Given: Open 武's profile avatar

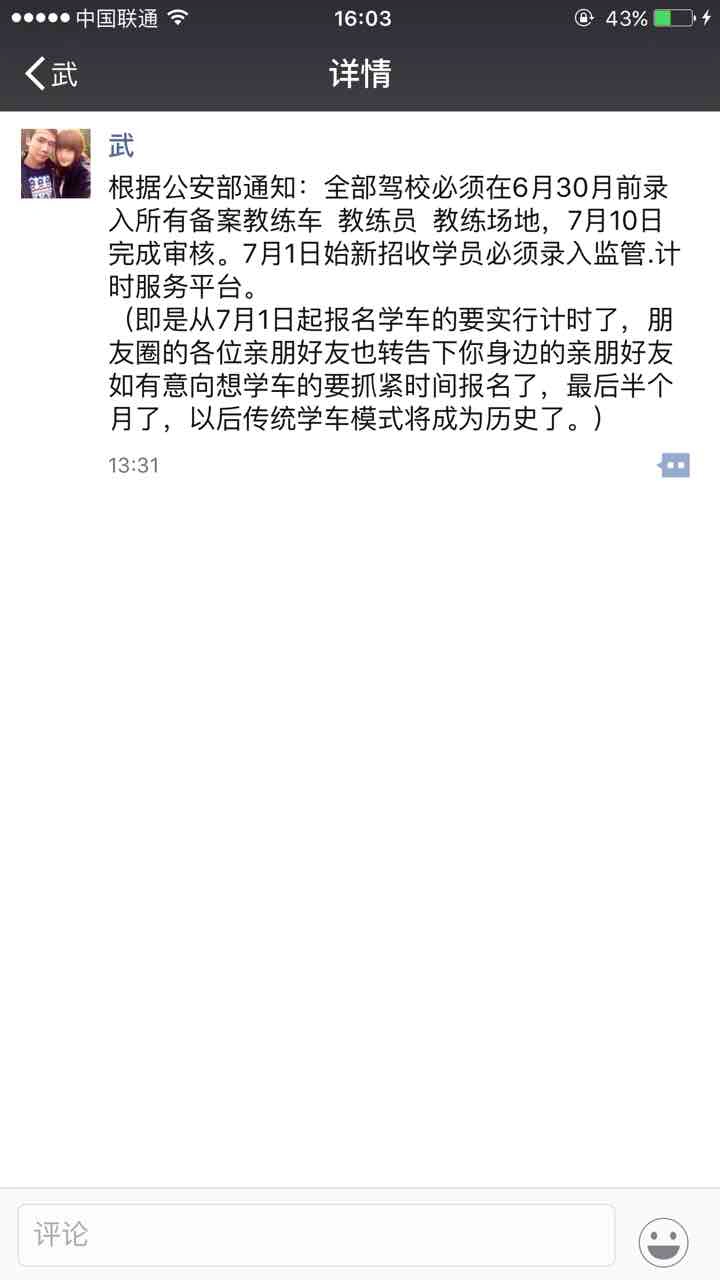Looking at the screenshot, I should tap(56, 163).
